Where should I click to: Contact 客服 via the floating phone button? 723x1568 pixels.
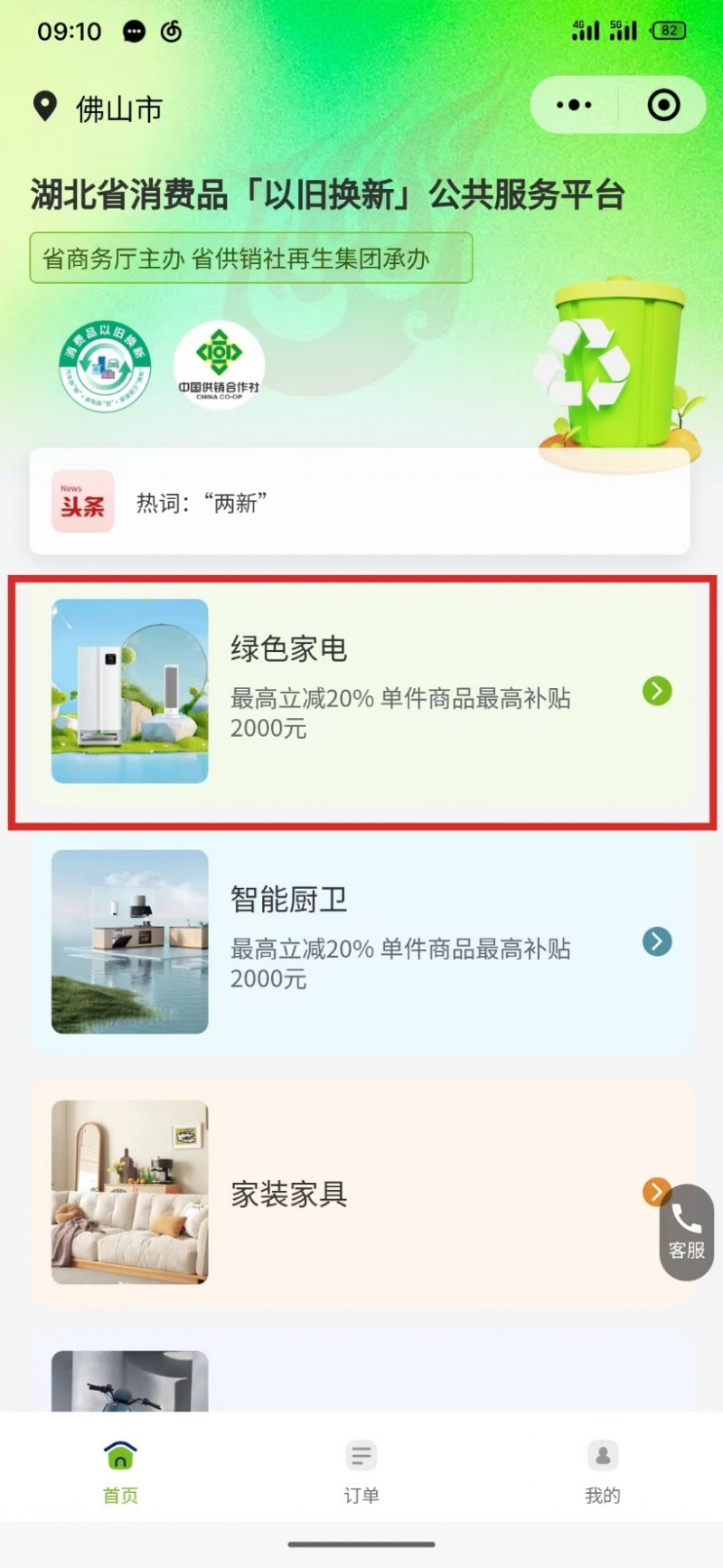point(687,1232)
